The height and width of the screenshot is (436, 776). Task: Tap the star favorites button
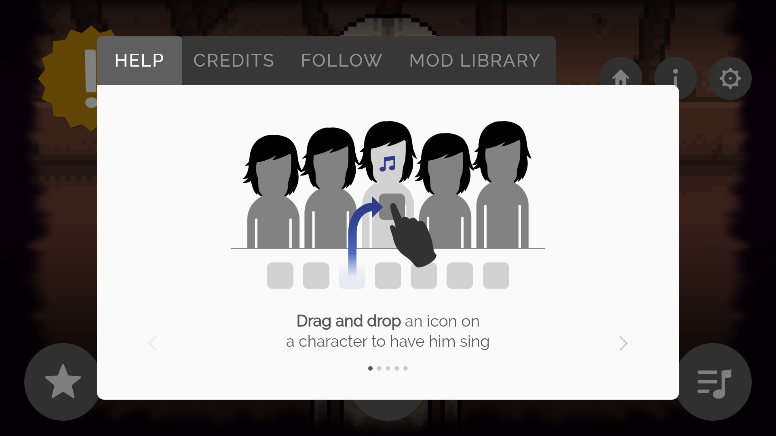(x=62, y=382)
